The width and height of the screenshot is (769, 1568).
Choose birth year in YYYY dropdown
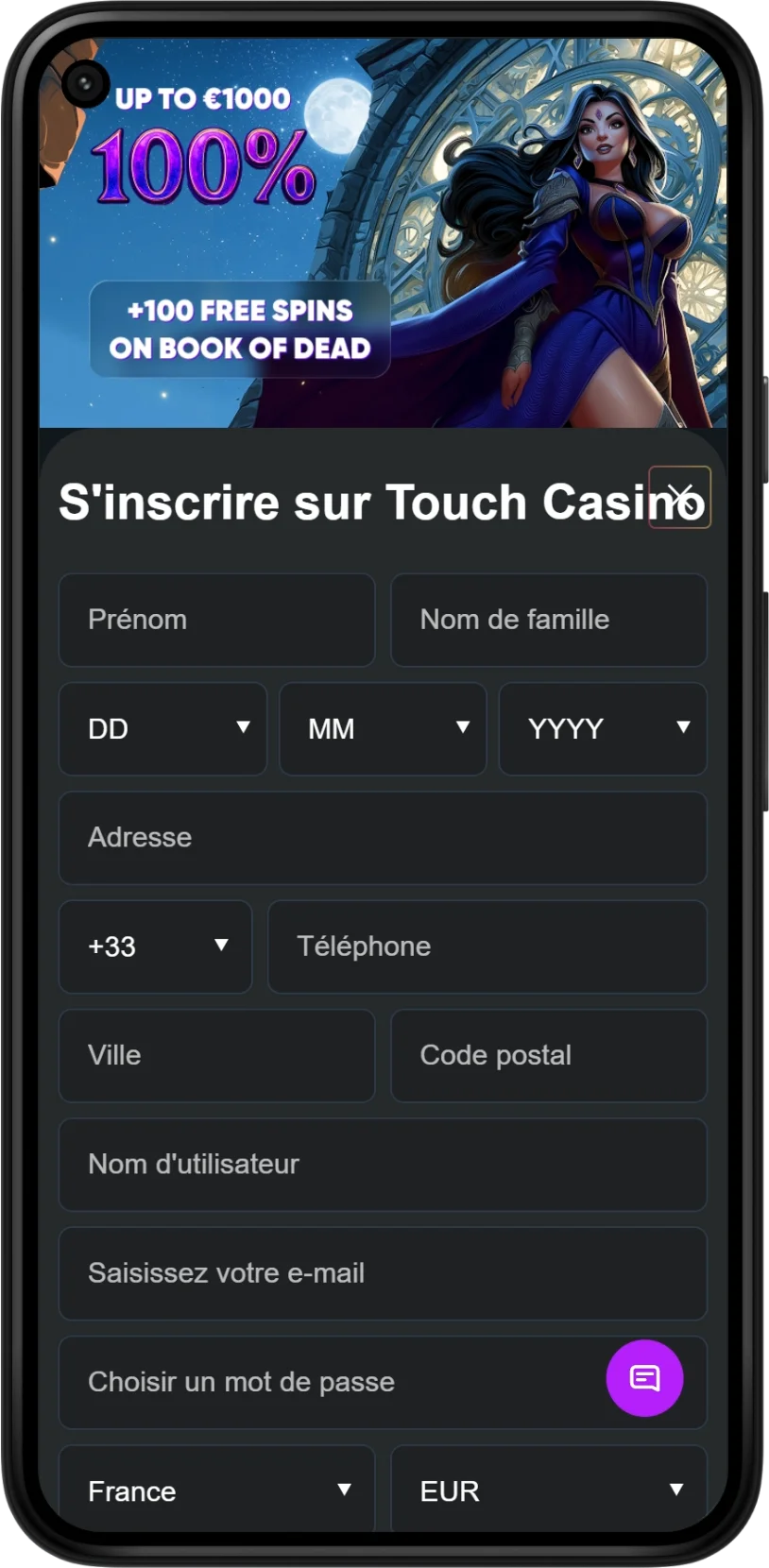(x=603, y=728)
